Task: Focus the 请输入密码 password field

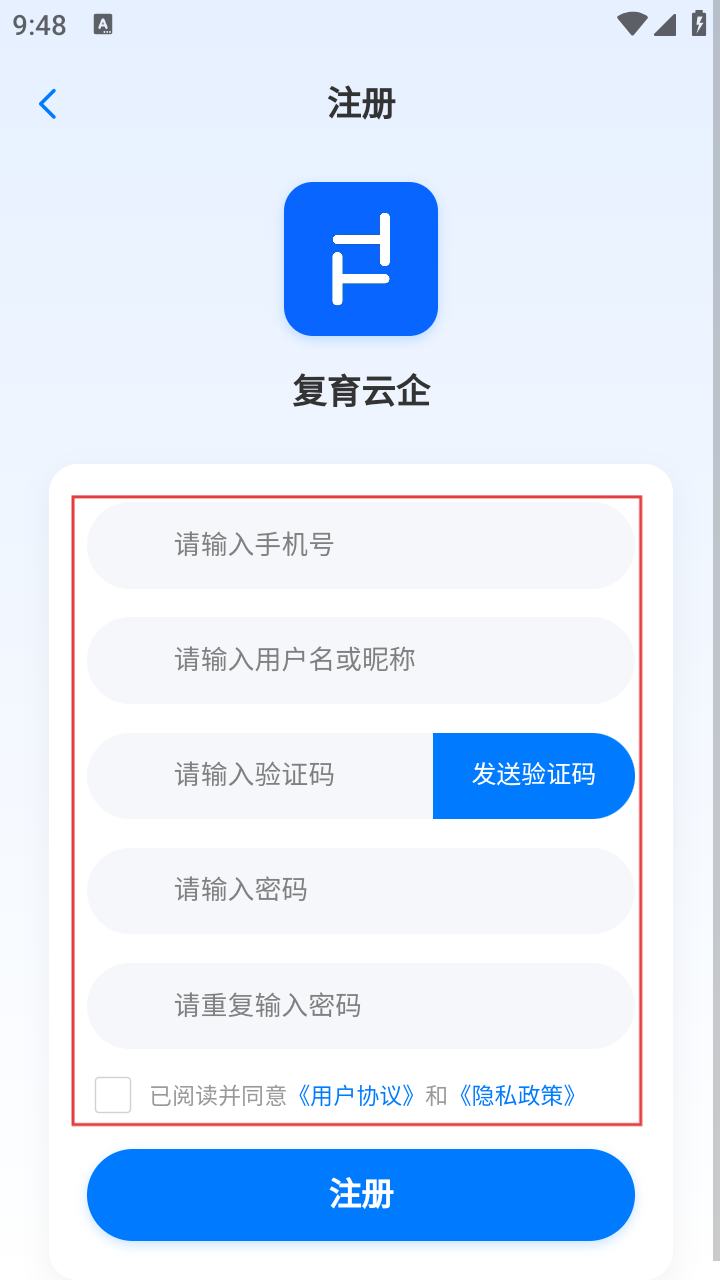Action: pyautogui.click(x=360, y=890)
